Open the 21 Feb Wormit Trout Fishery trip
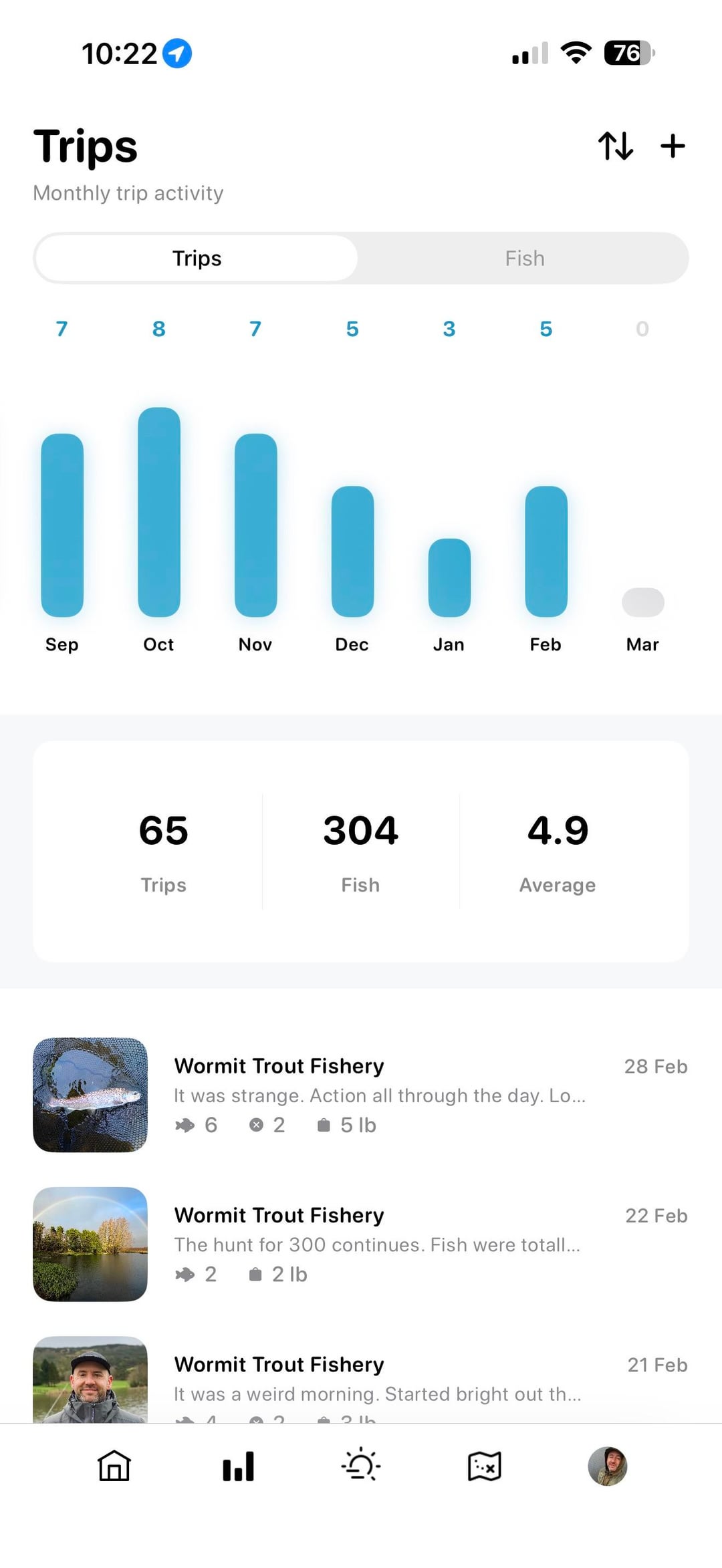The image size is (722, 1568). (361, 1380)
